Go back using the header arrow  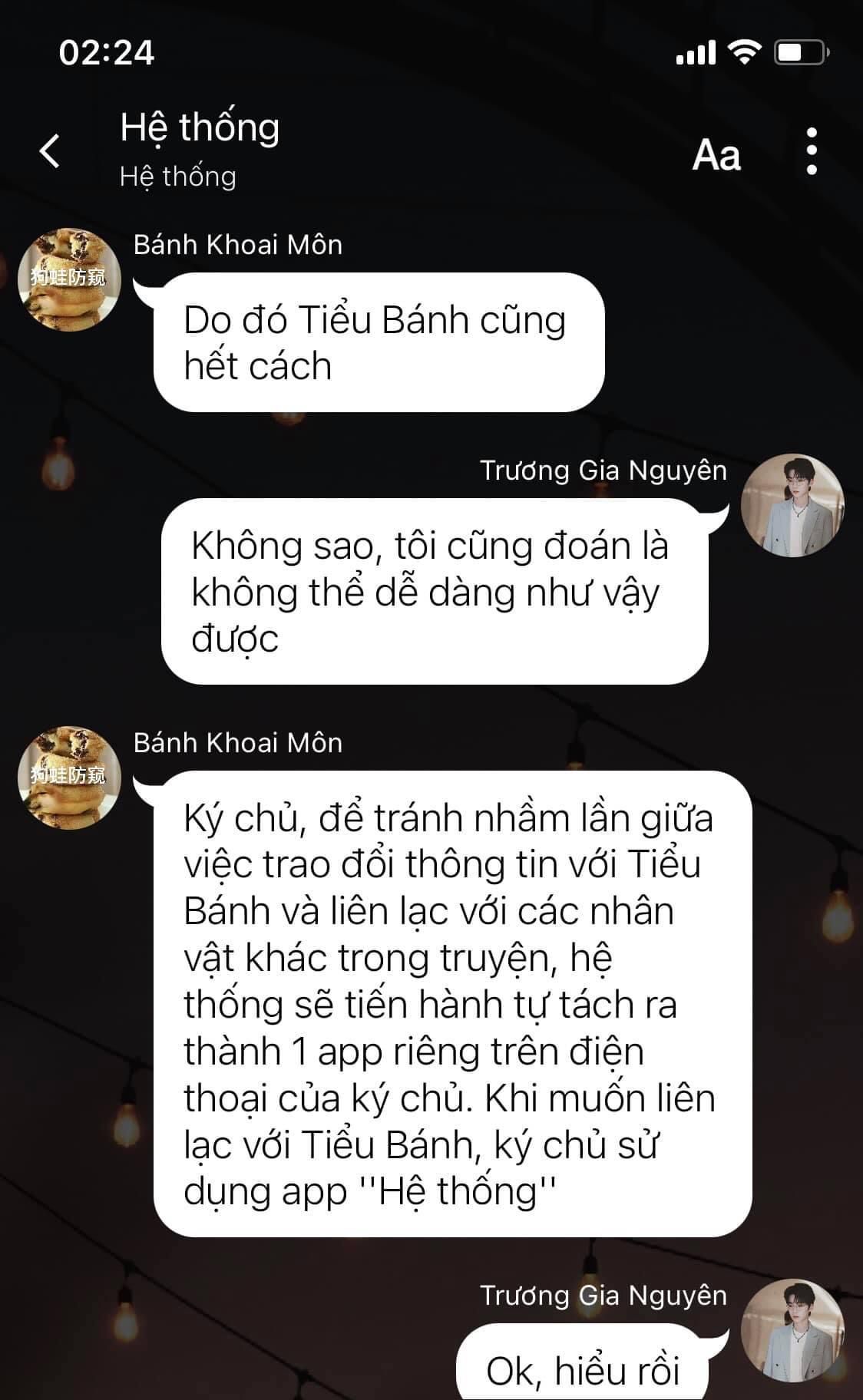tap(50, 150)
